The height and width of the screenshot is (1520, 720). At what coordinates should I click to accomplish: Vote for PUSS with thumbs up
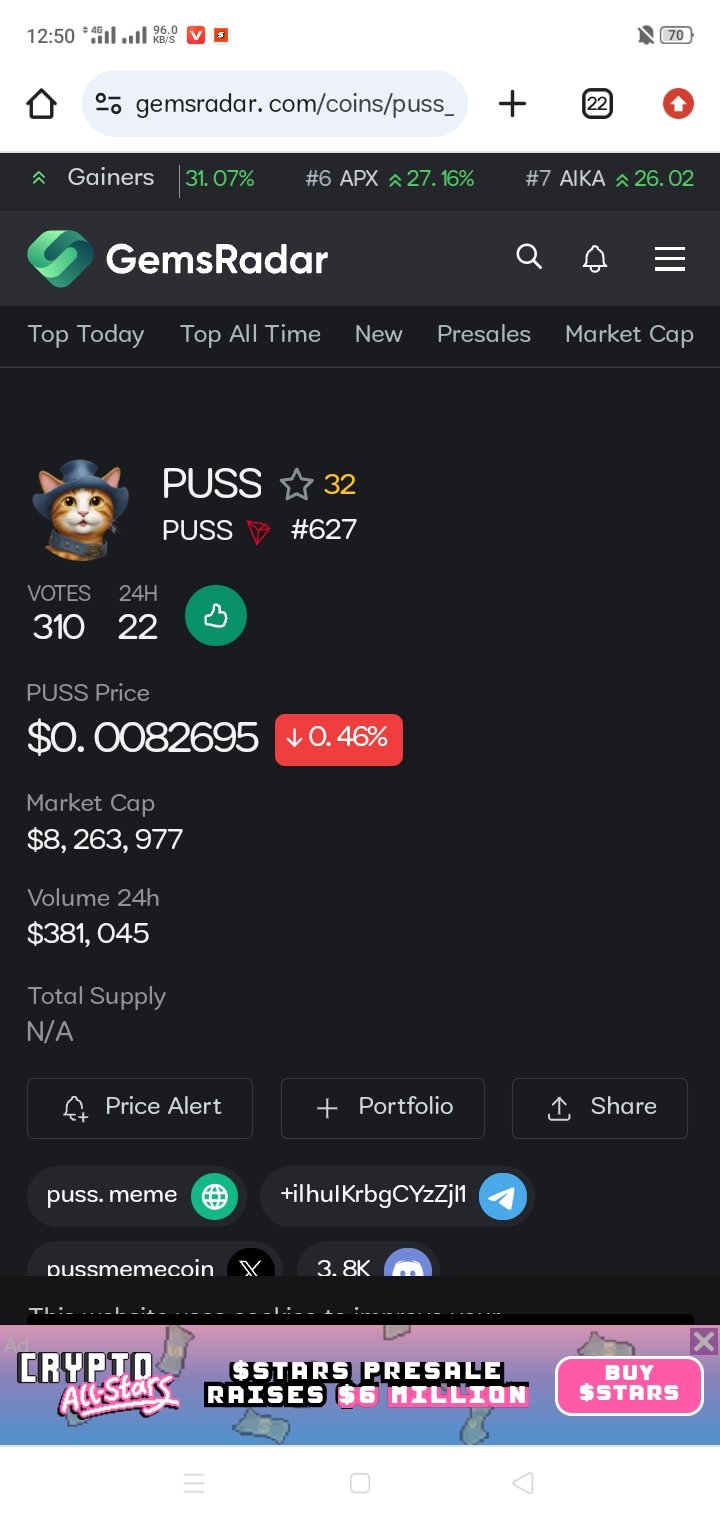point(216,615)
